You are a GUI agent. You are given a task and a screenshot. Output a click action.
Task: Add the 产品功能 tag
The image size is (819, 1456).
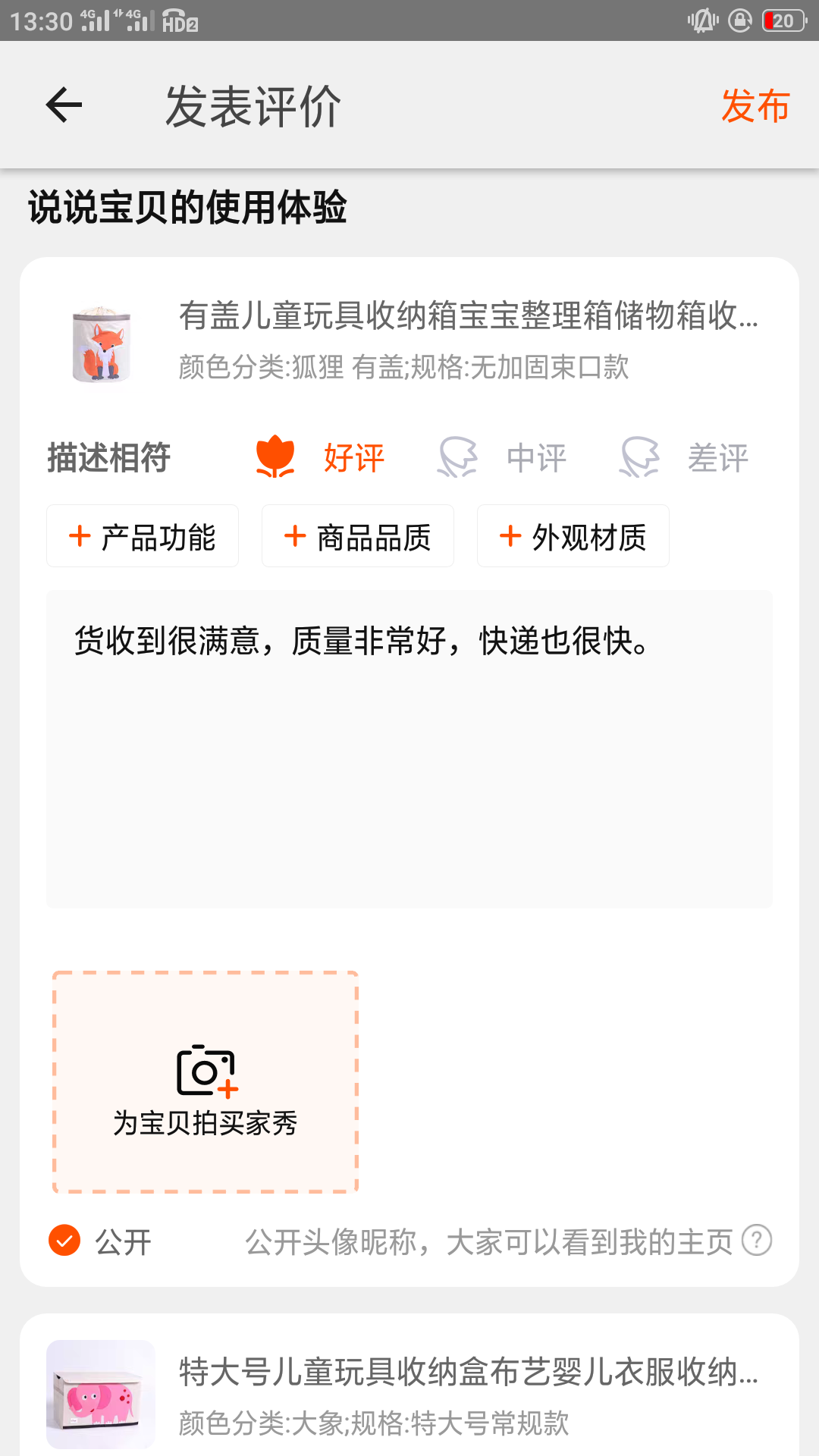pos(143,536)
